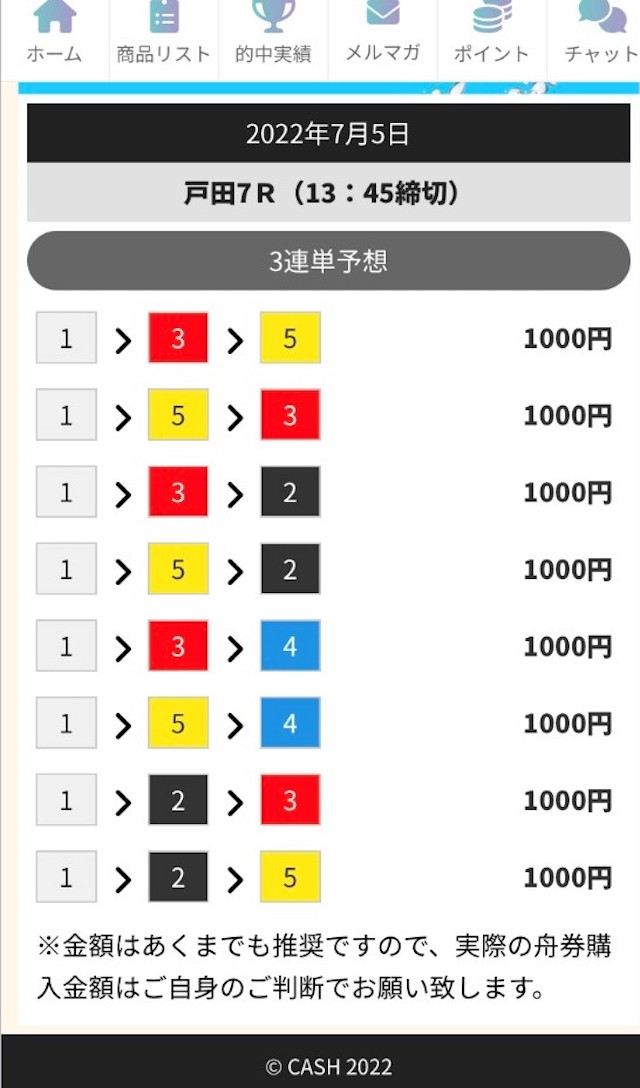This screenshot has width=640, height=1088.
Task: View the ポイント tab
Action: 492,40
